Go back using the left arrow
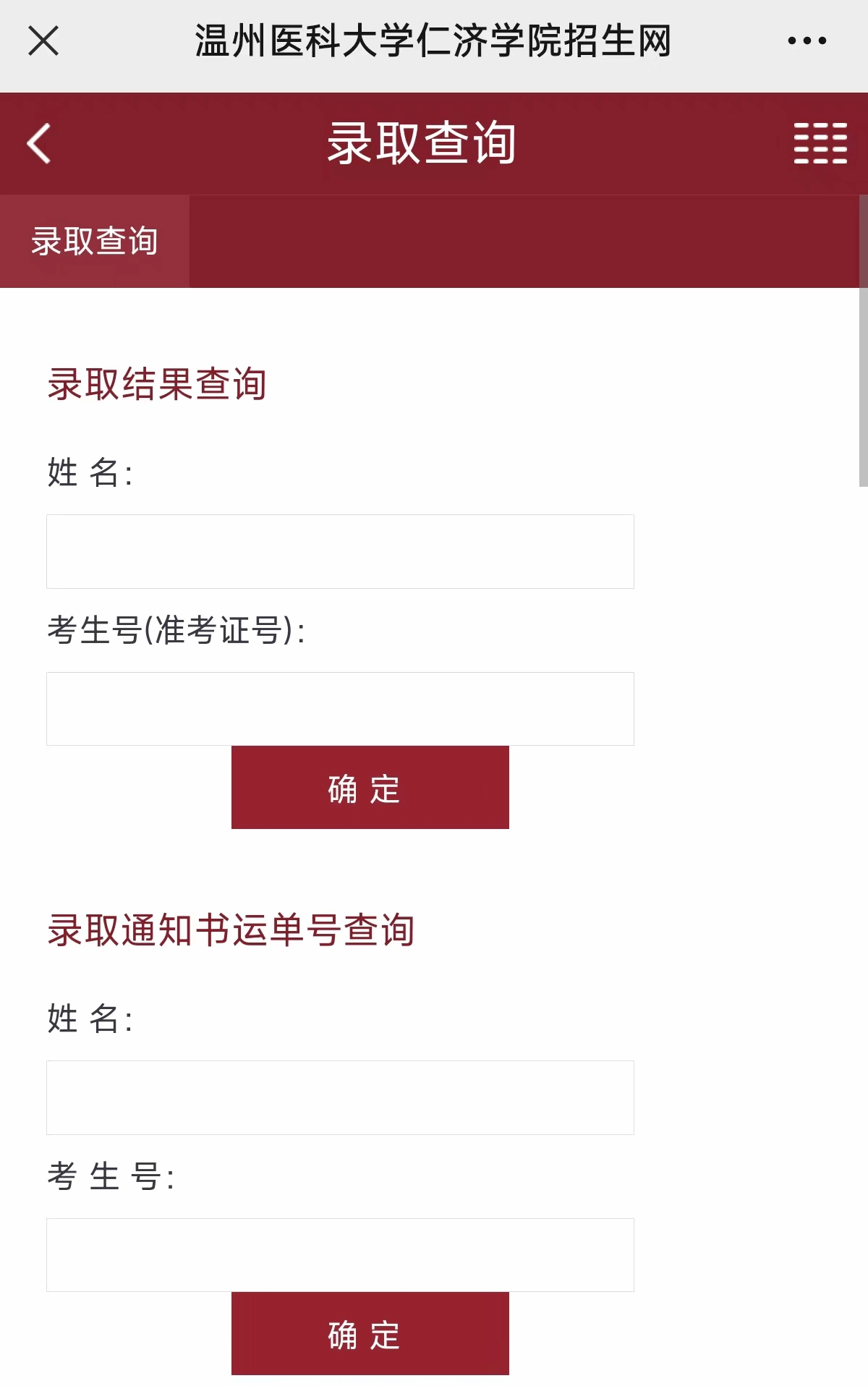This screenshot has width=868, height=1386. point(39,143)
